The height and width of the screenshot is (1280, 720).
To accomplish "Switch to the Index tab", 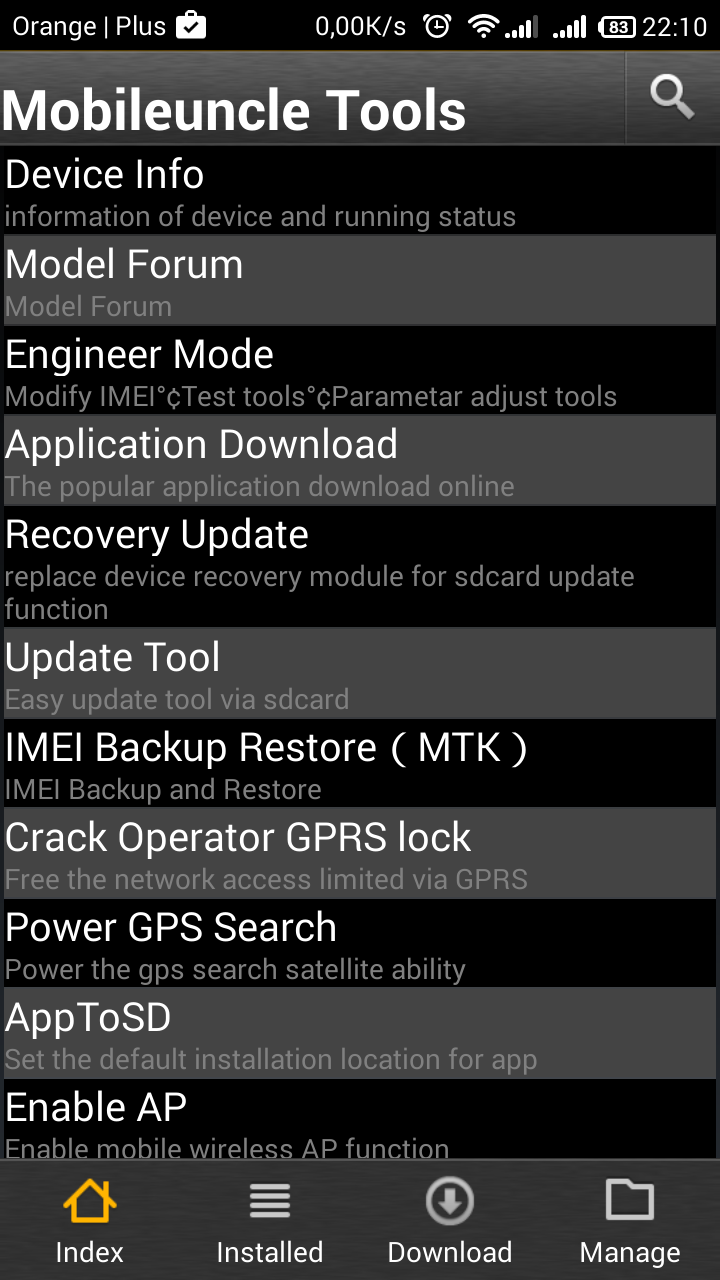I will 90,1220.
